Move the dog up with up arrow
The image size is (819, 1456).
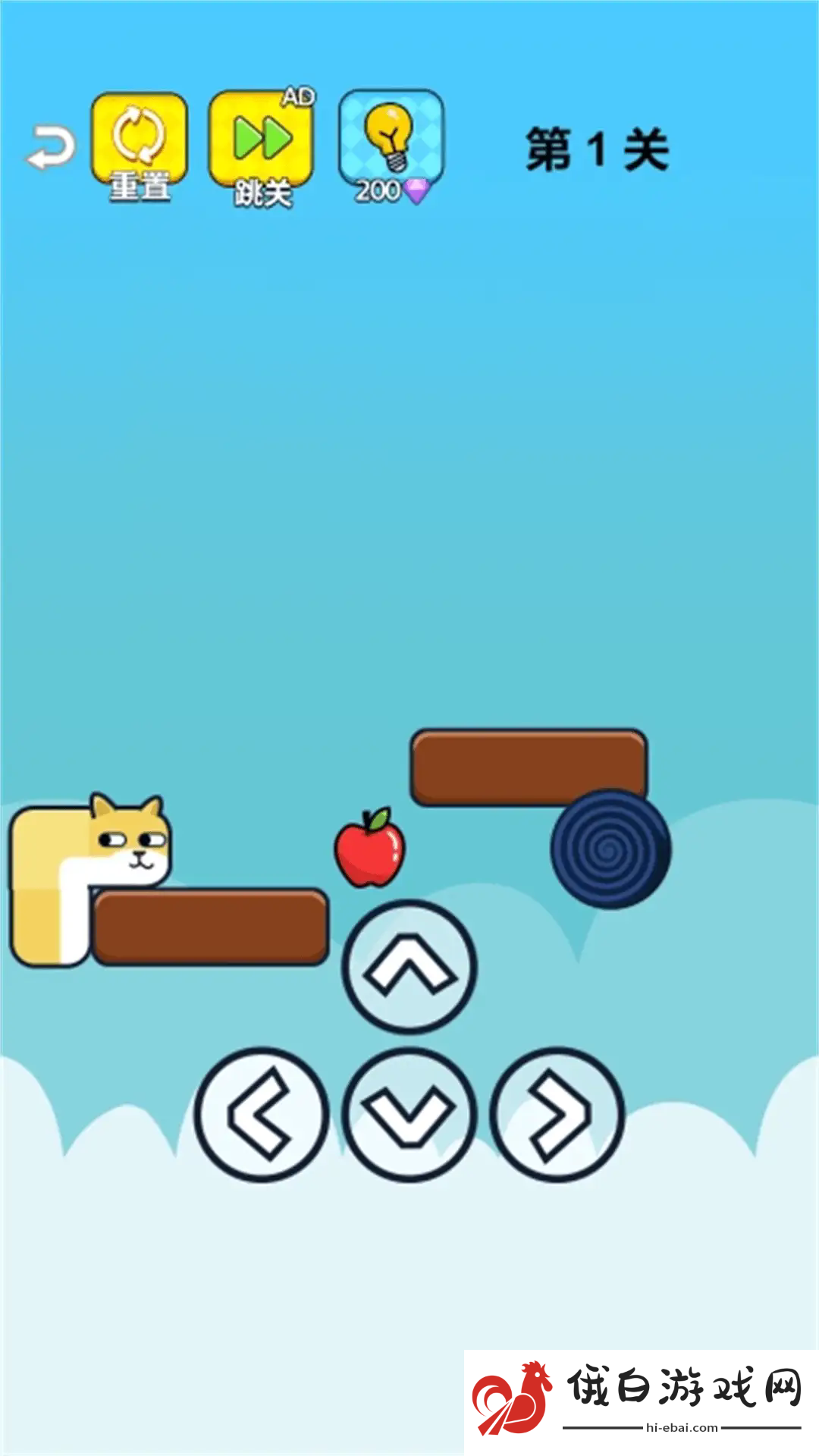point(409,967)
